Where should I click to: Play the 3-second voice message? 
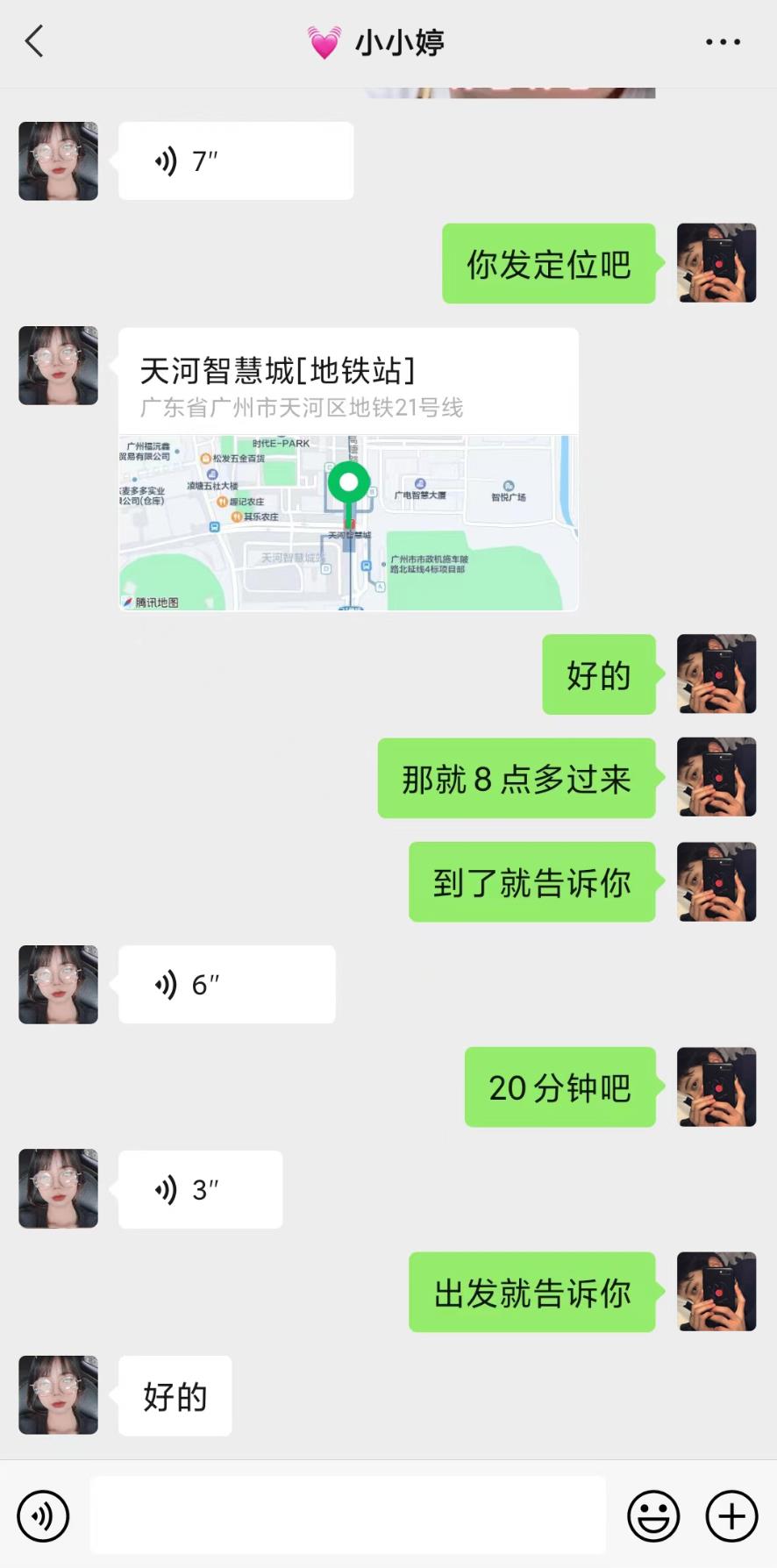pos(200,1189)
